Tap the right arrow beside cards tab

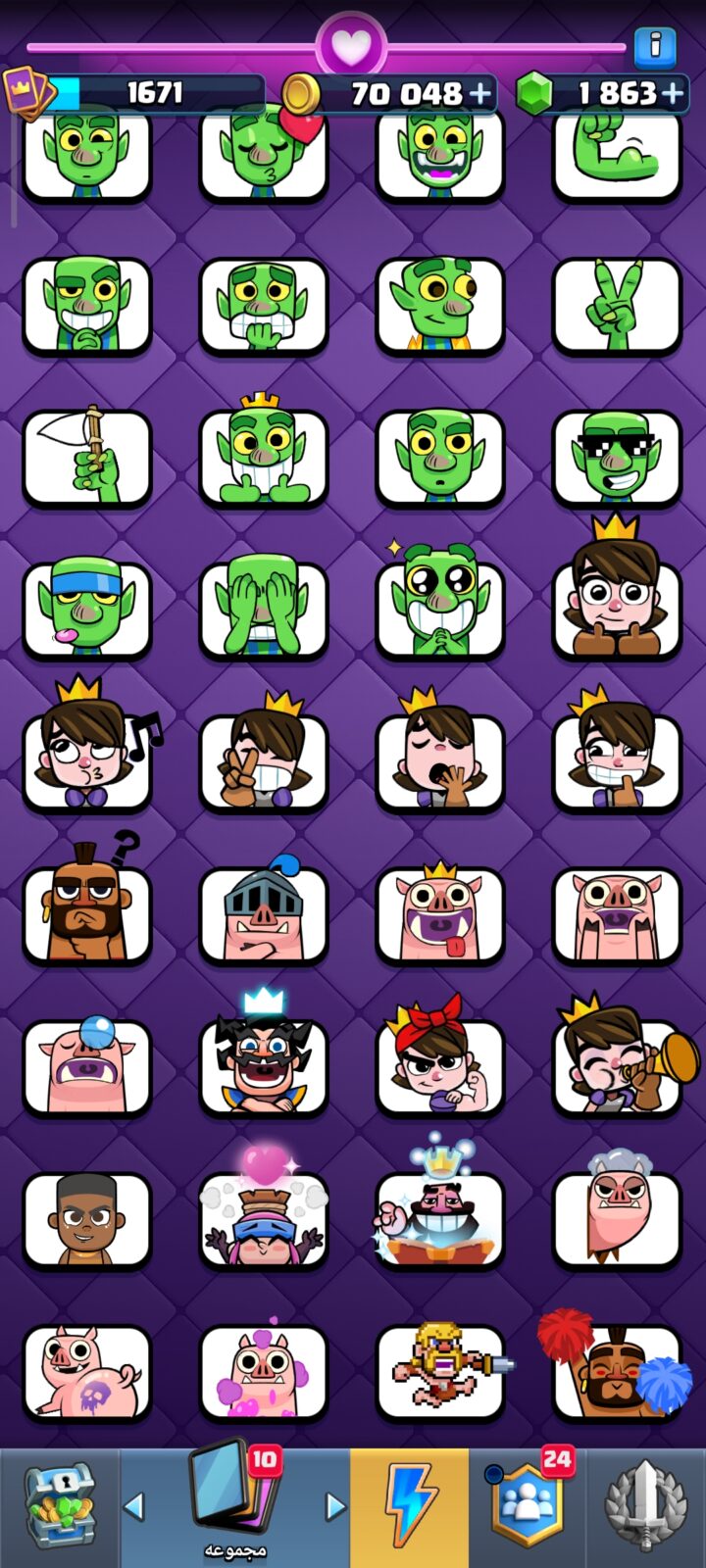pyautogui.click(x=335, y=1506)
